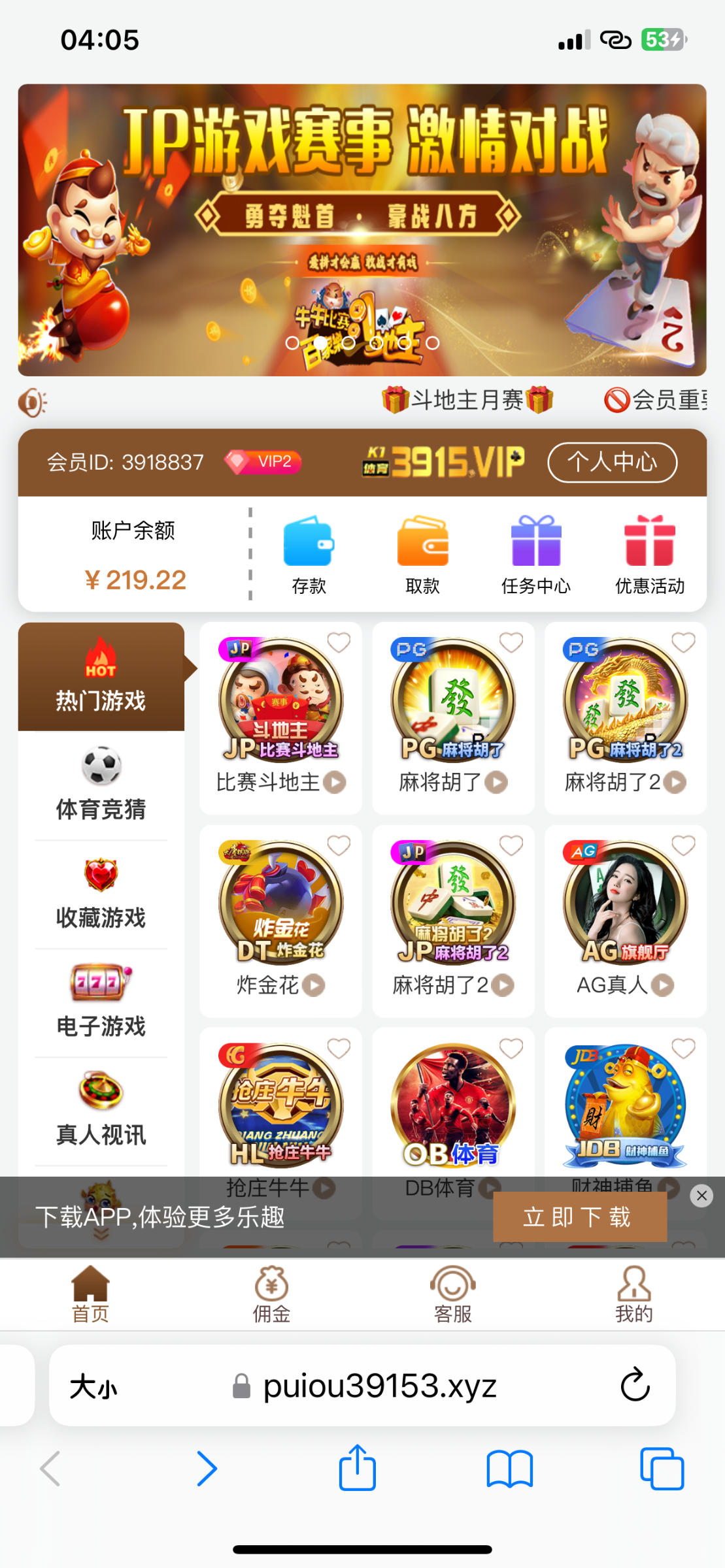Favorite the PG 麻将胡了2 game with heart
This screenshot has height=1568, width=725.
tap(683, 643)
